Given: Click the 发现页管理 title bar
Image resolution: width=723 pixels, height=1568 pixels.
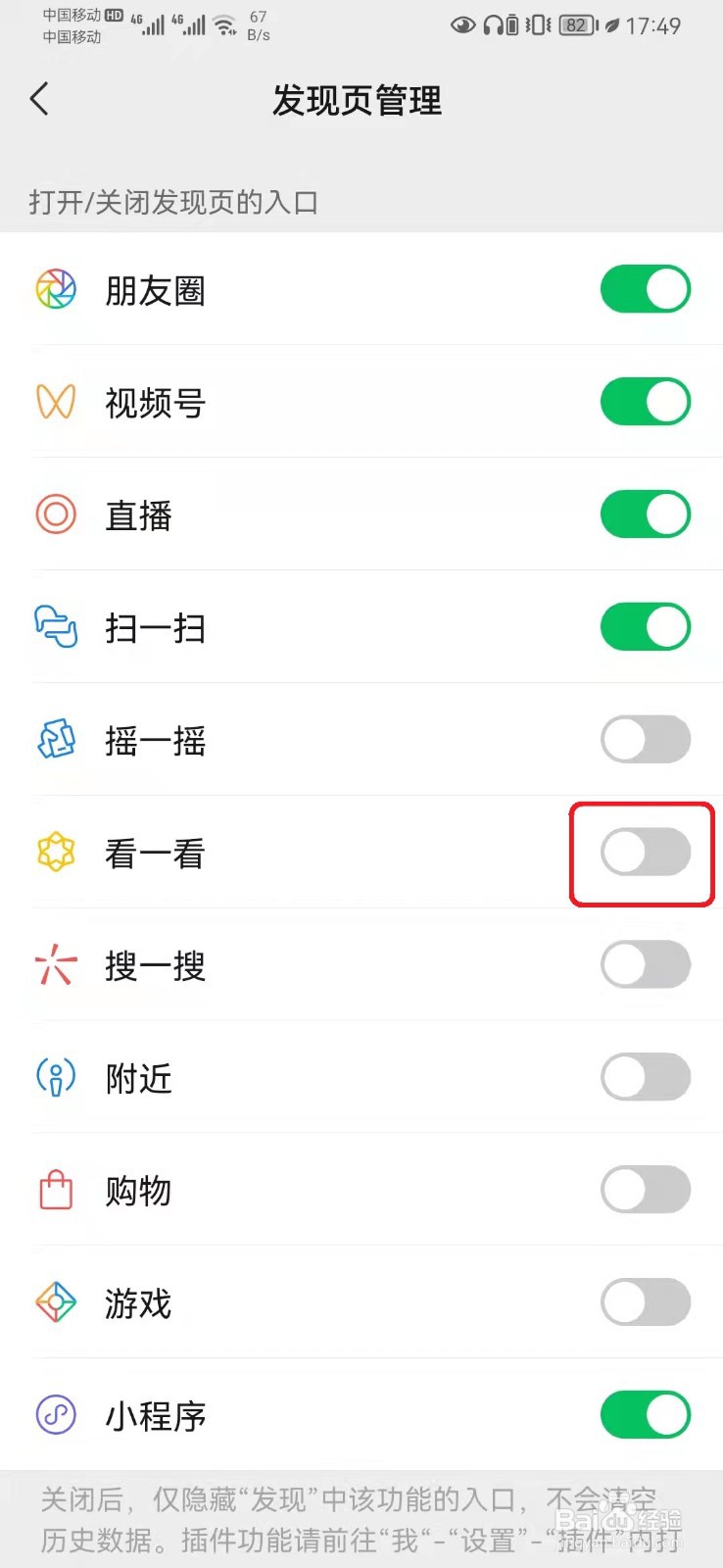Looking at the screenshot, I should coord(359,99).
